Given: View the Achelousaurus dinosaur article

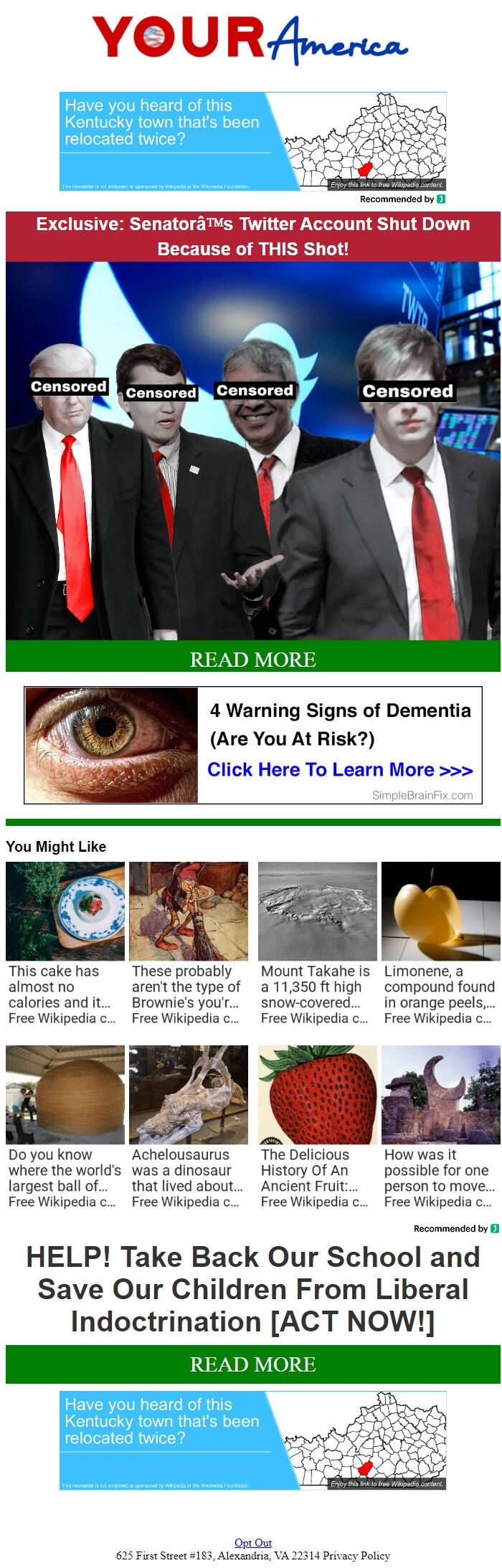Looking at the screenshot, I should [188, 1169].
